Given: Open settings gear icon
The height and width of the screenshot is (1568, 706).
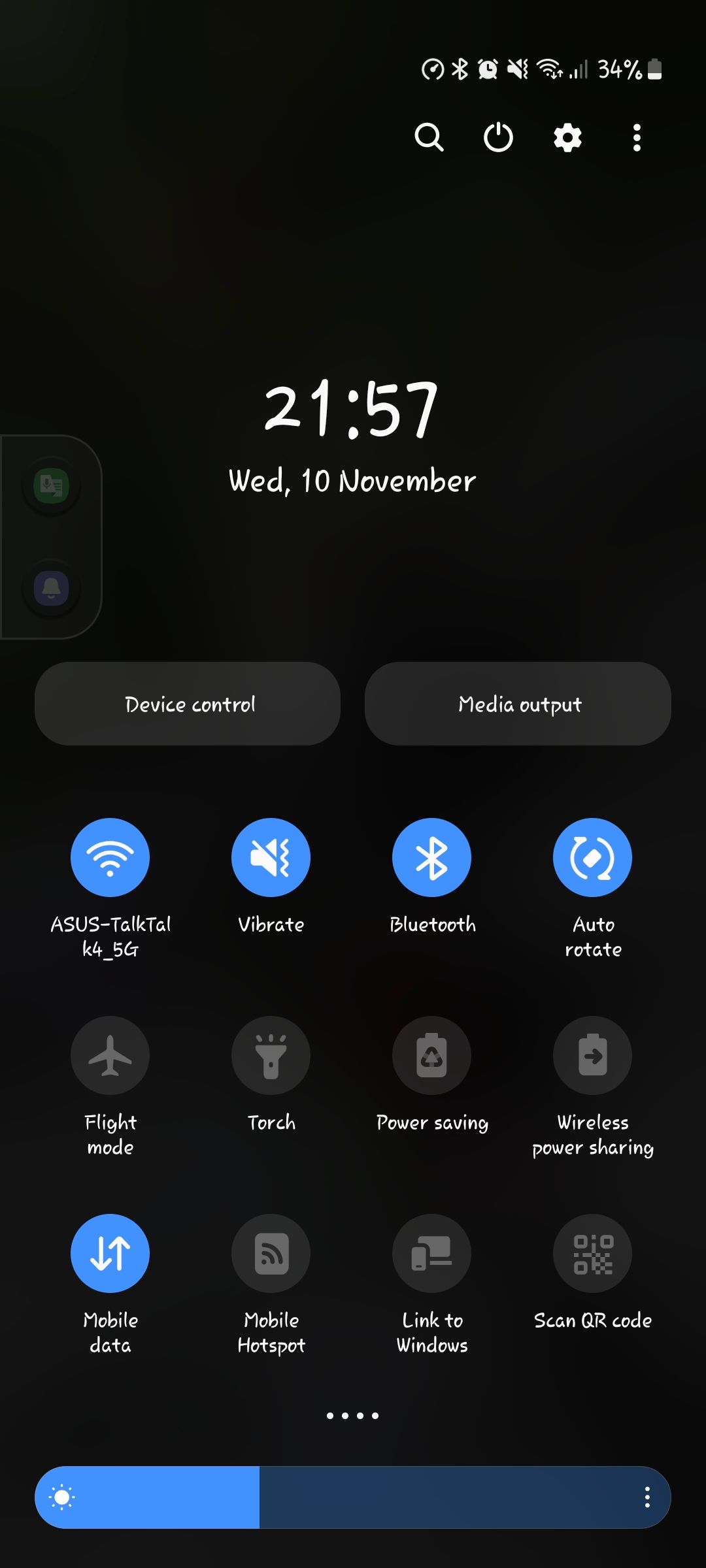Looking at the screenshot, I should 567,138.
